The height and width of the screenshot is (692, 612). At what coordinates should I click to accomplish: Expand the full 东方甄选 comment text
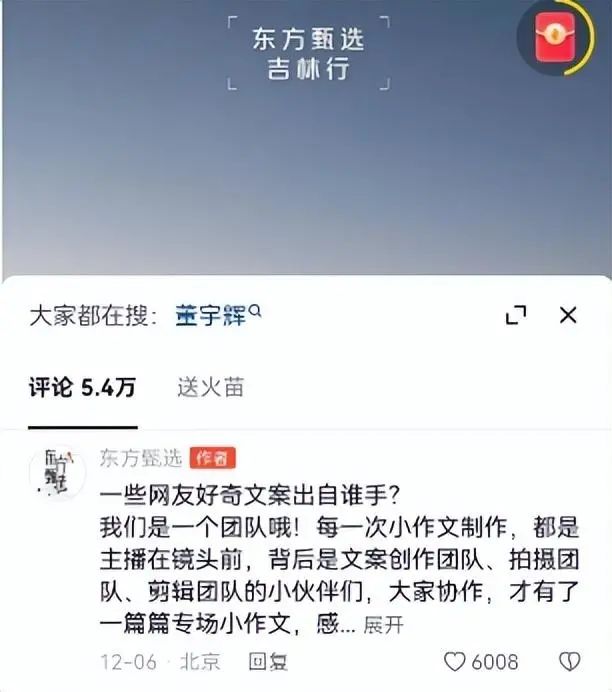(383, 626)
